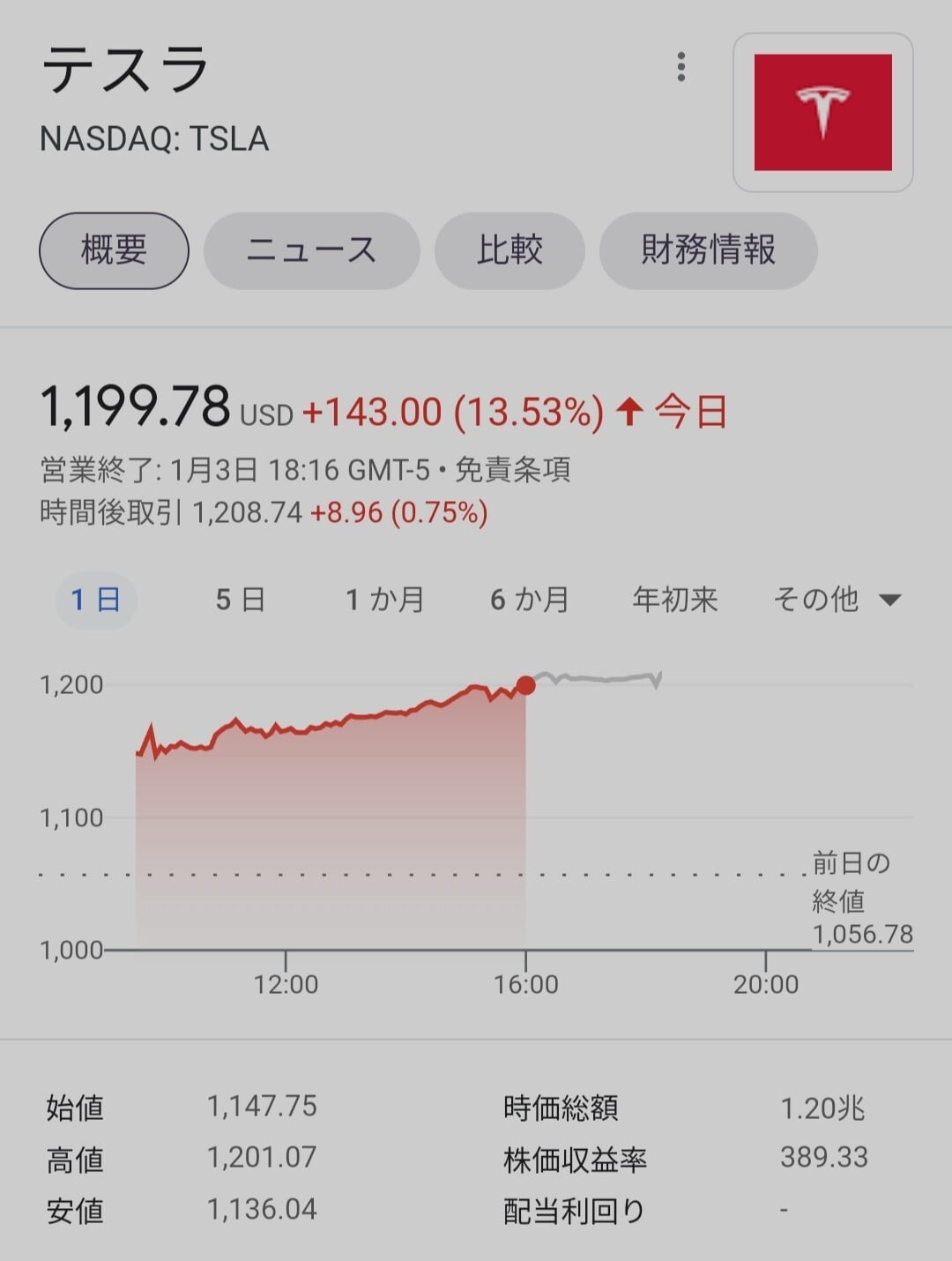Open the three-dot overflow menu
The width and height of the screenshot is (952, 1261).
point(681,67)
